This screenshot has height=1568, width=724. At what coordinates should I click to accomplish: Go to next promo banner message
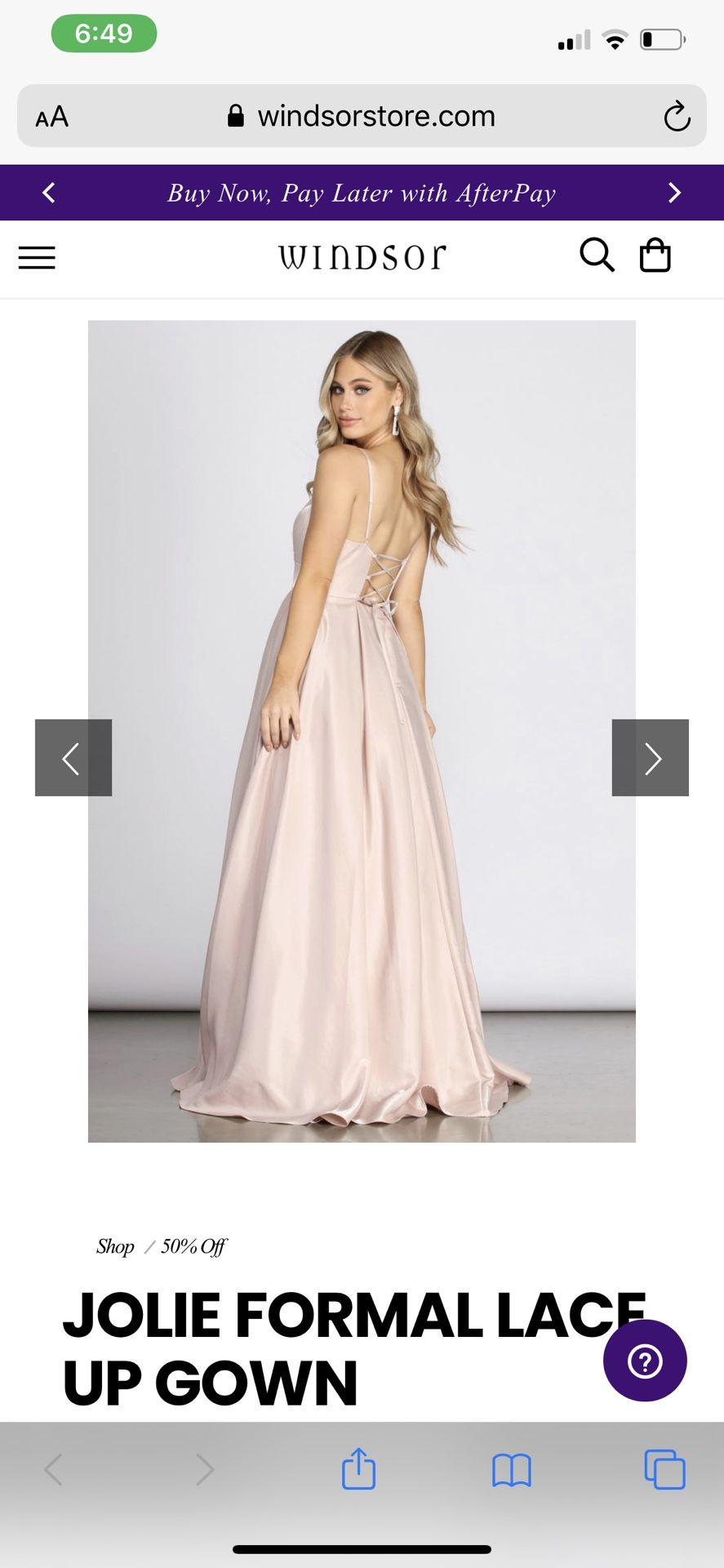[x=674, y=193]
